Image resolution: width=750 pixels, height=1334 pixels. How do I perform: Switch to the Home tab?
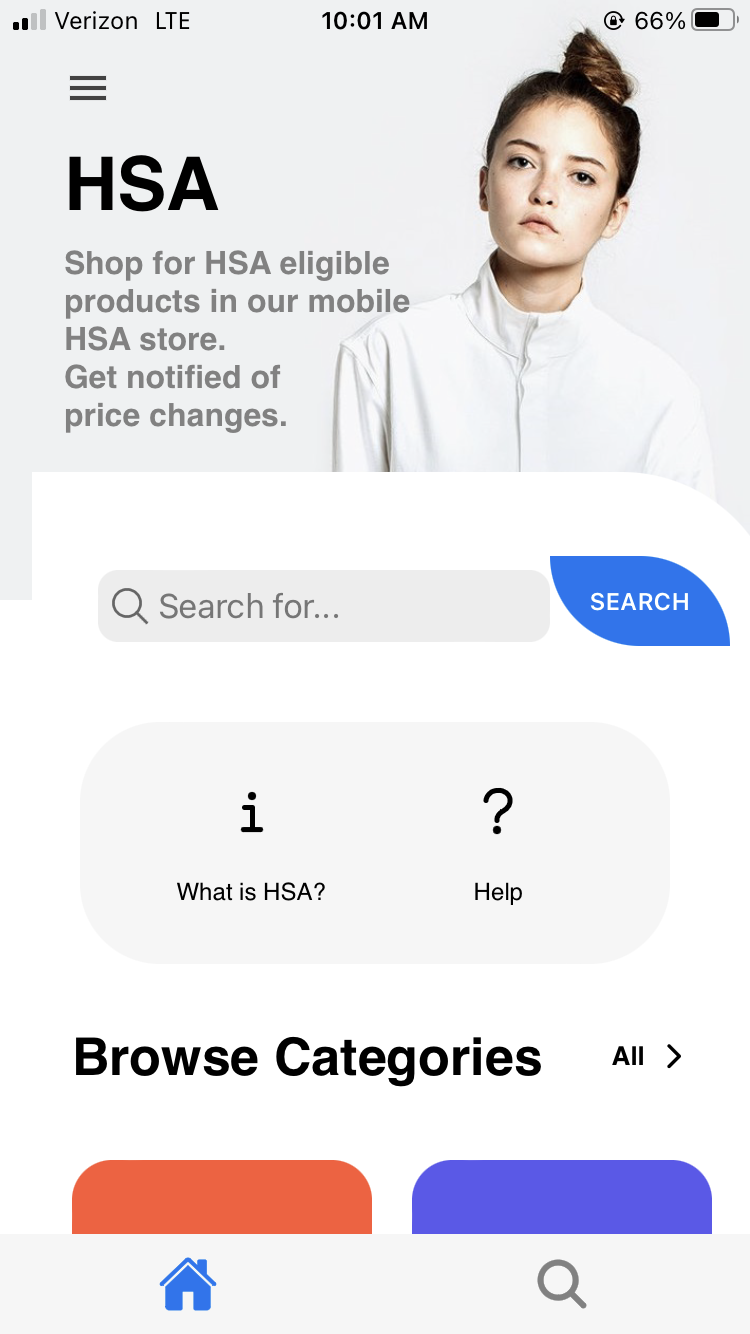pyautogui.click(x=188, y=1284)
